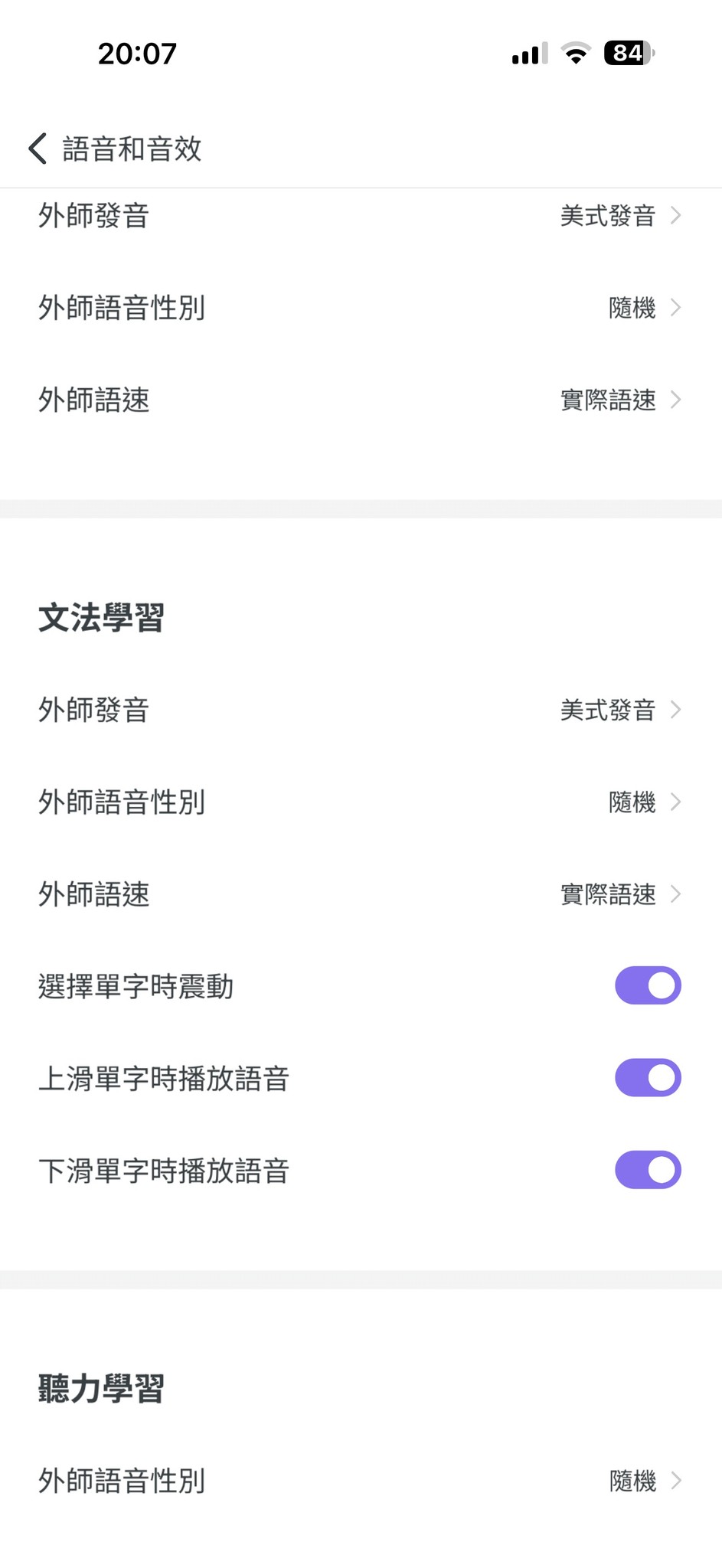Go back from 語音和音效 settings
The width and height of the screenshot is (722, 1568).
point(38,149)
